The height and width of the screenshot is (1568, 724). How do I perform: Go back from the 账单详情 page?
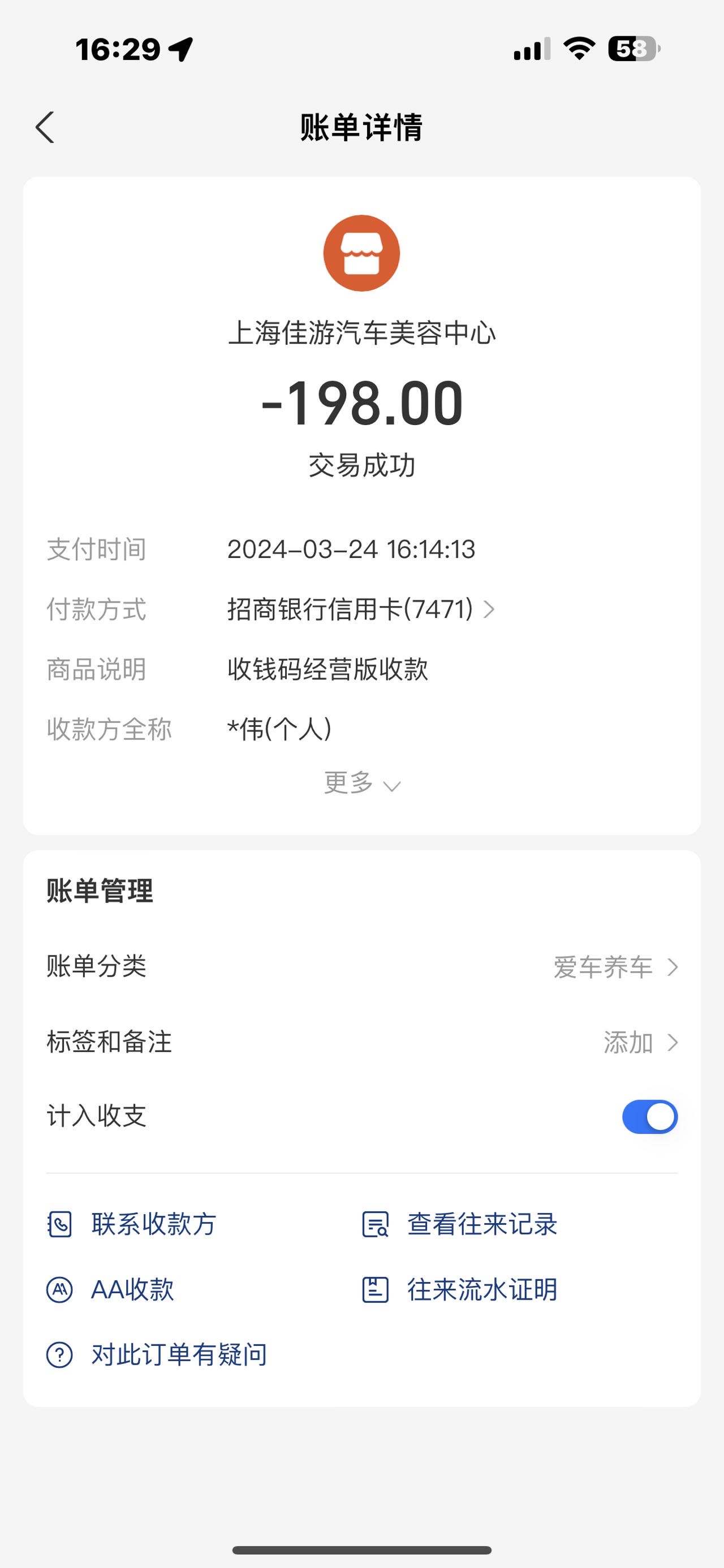pos(45,127)
